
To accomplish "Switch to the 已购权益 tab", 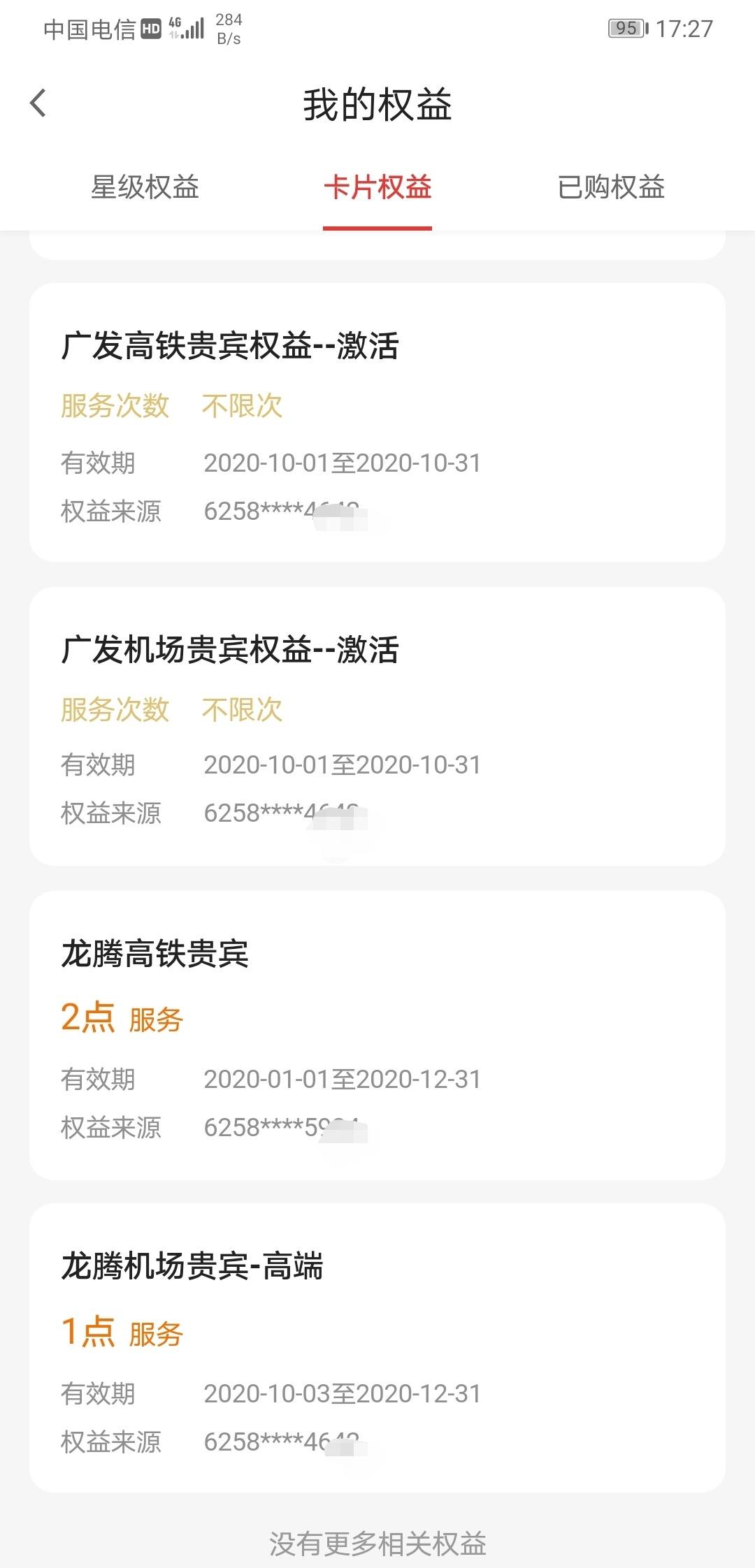I will (x=611, y=187).
